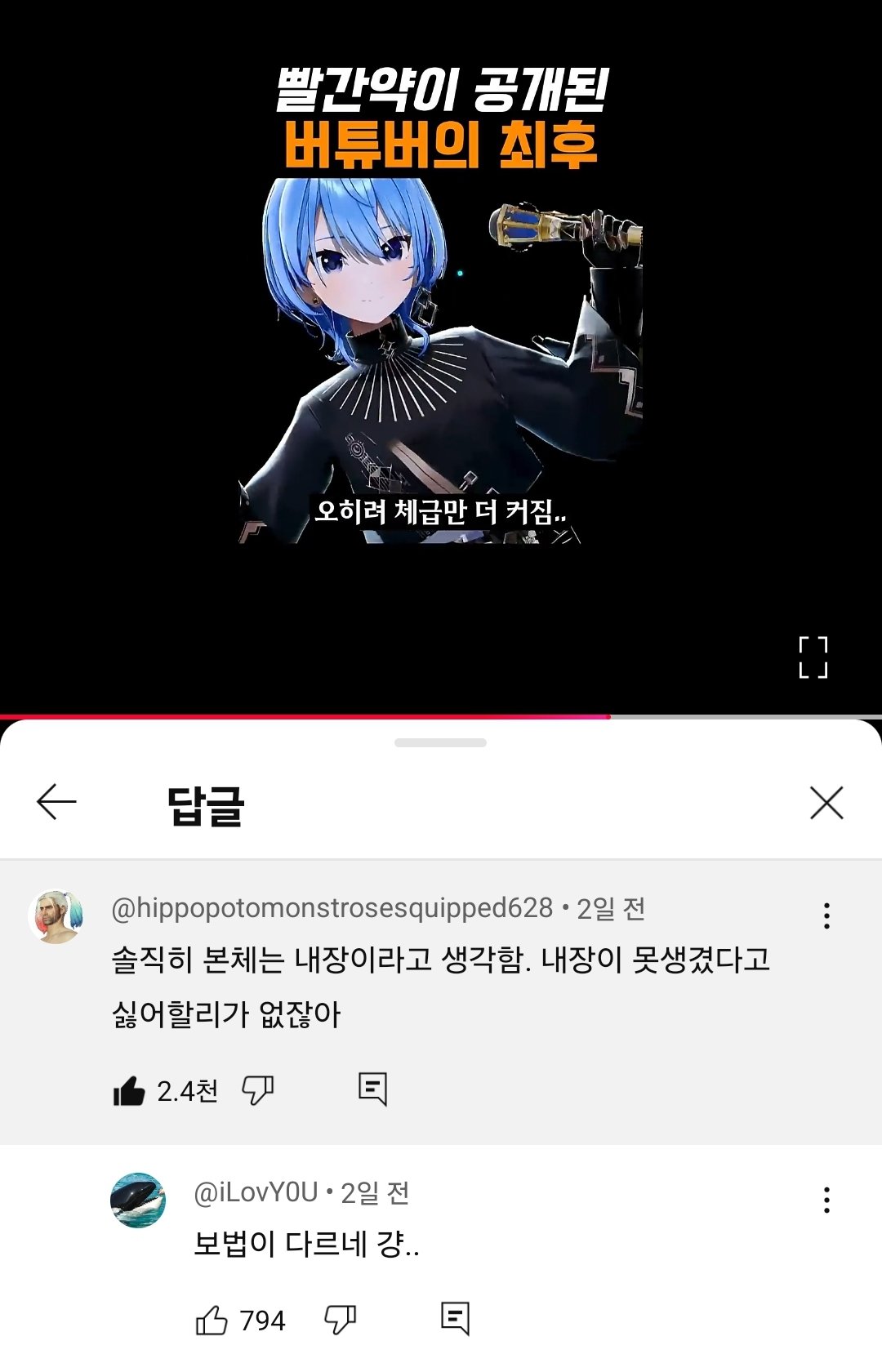Dislike iLovY0U's reply
The image size is (882, 1372).
[x=340, y=1320]
